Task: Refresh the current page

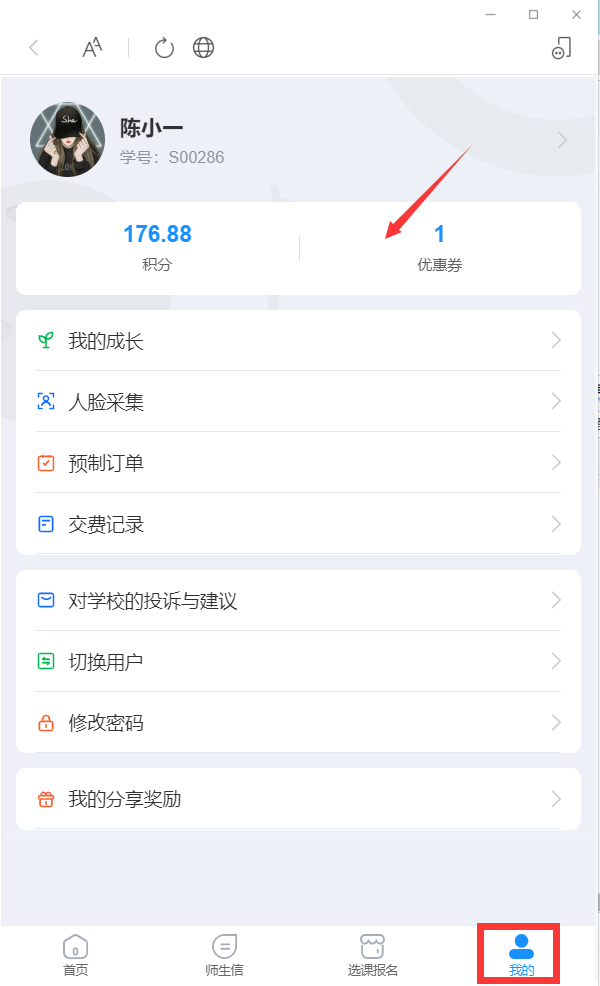Action: tap(164, 48)
